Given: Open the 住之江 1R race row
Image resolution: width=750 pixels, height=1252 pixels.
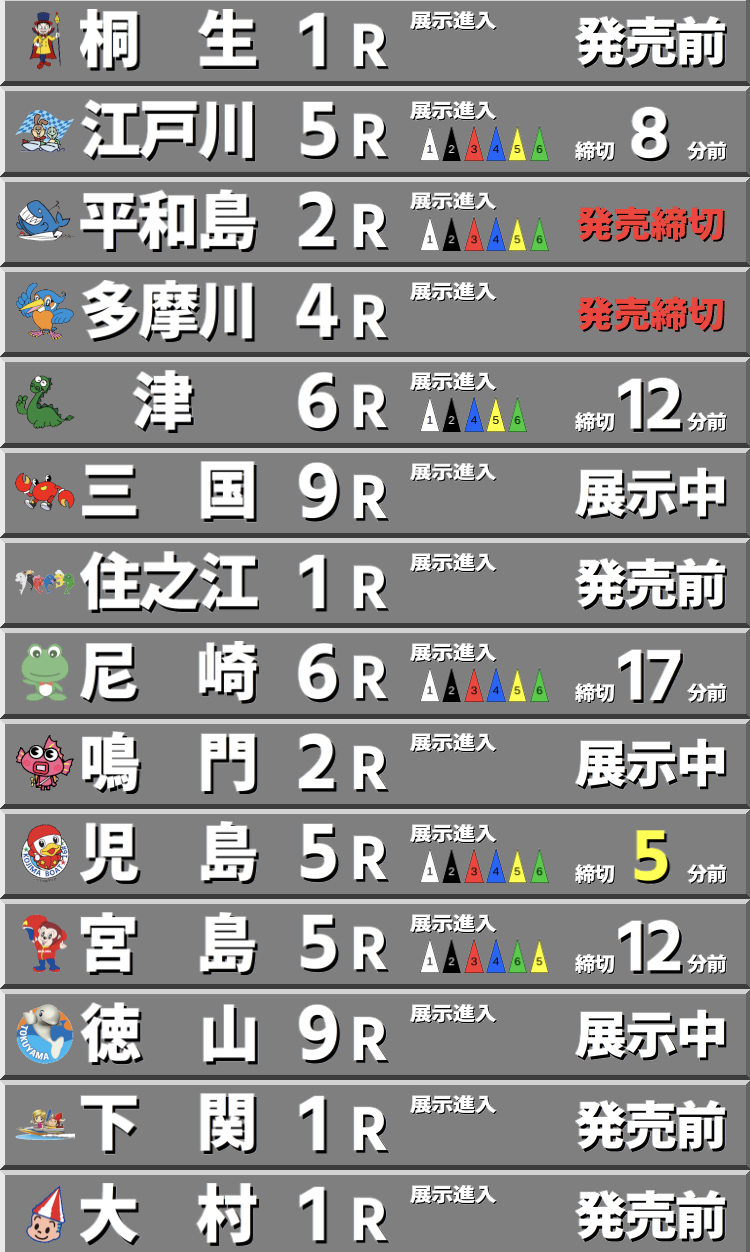Looking at the screenshot, I should pyautogui.click(x=375, y=583).
